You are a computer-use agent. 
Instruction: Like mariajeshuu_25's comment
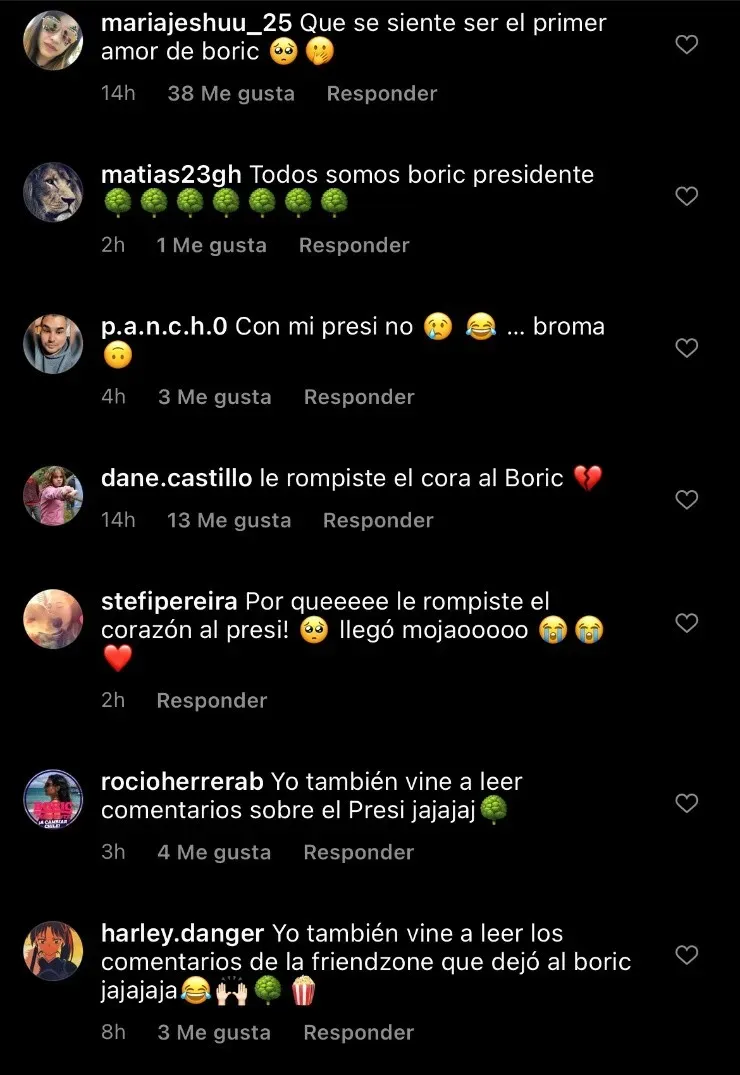click(686, 45)
